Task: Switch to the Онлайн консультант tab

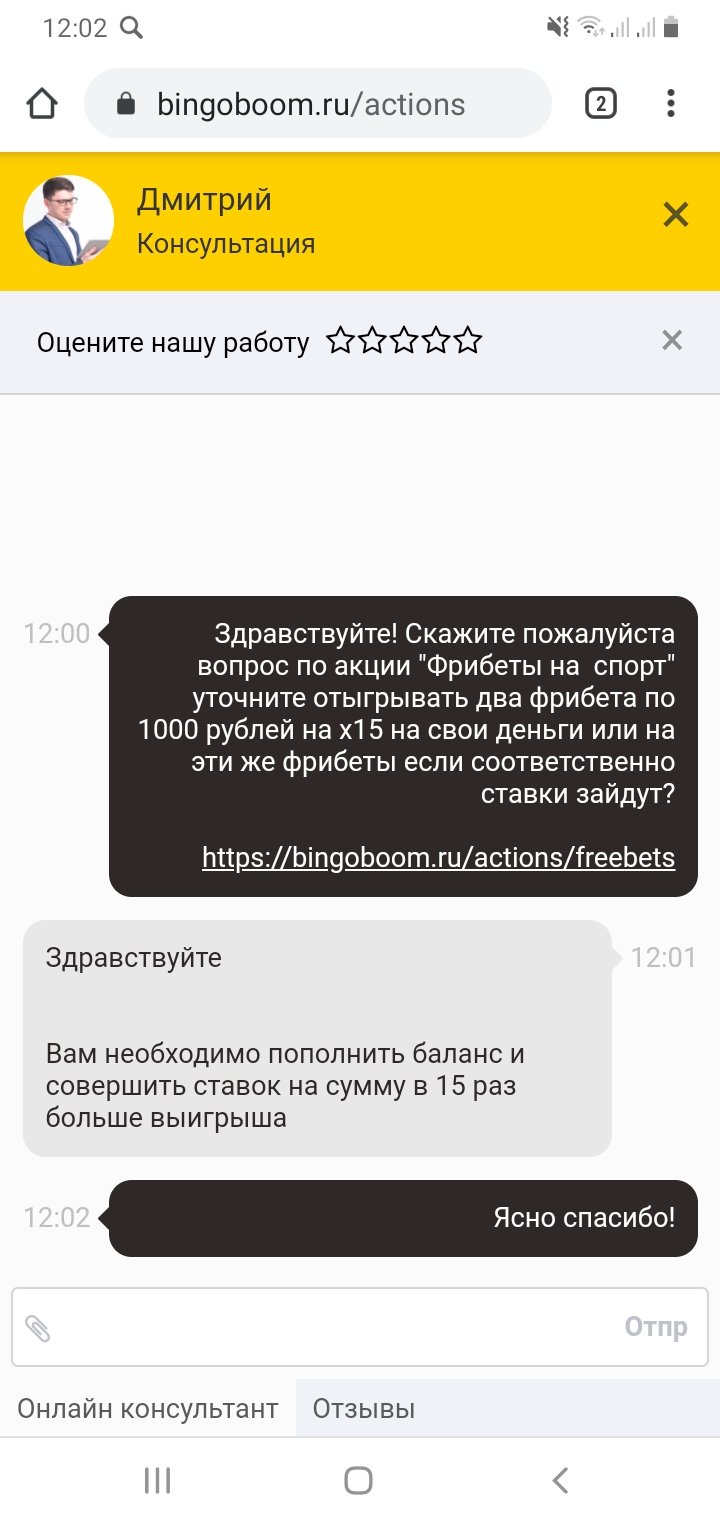Action: coord(148,1409)
